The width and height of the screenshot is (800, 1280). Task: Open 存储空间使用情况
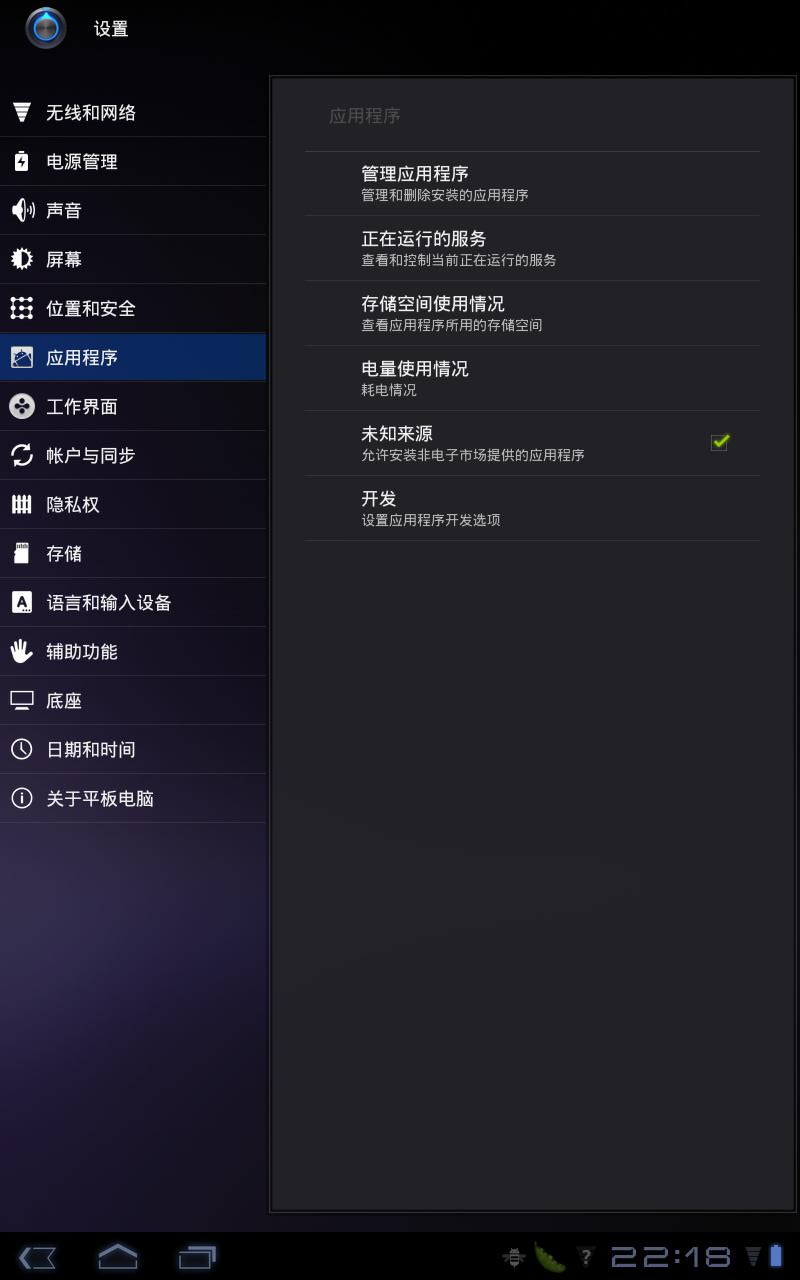pyautogui.click(x=530, y=313)
